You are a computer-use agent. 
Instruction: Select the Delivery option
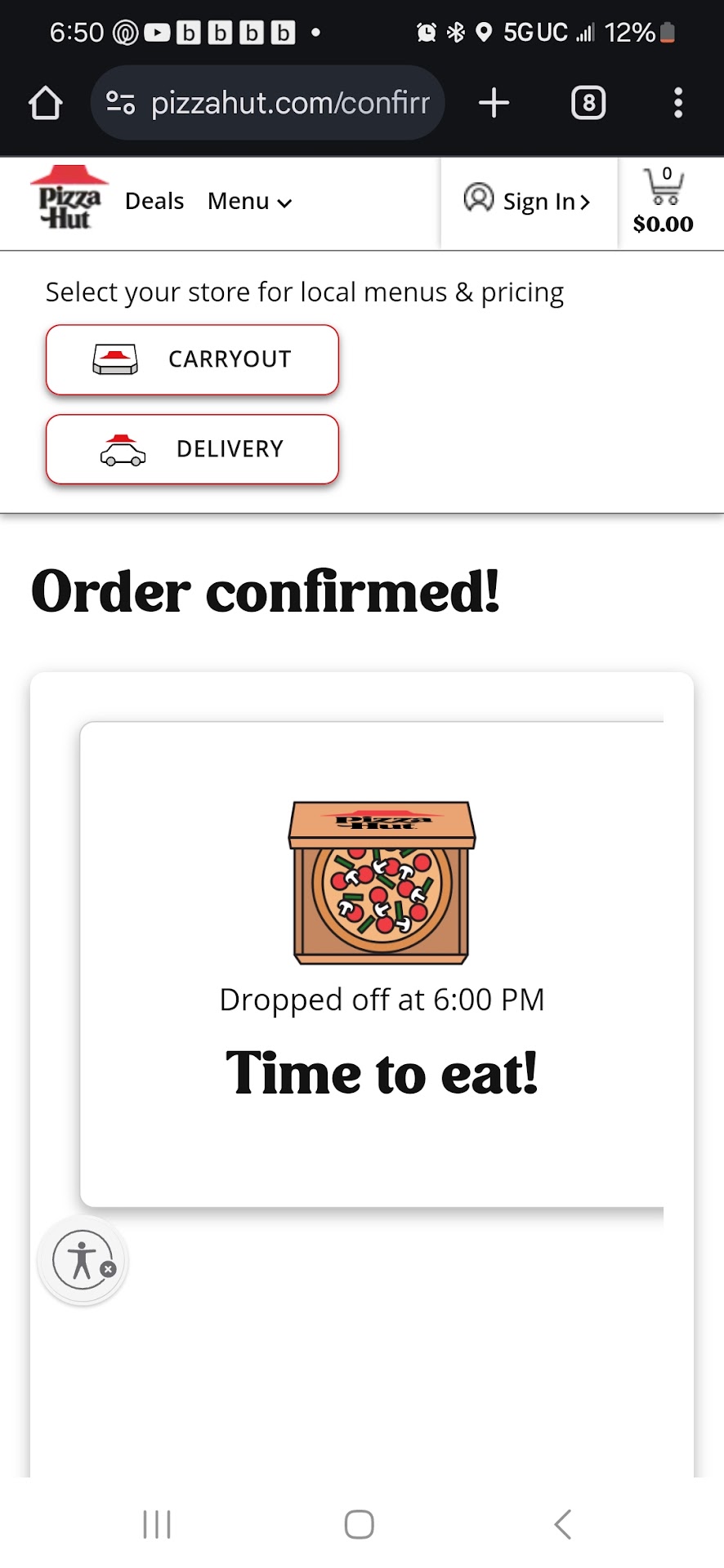192,449
